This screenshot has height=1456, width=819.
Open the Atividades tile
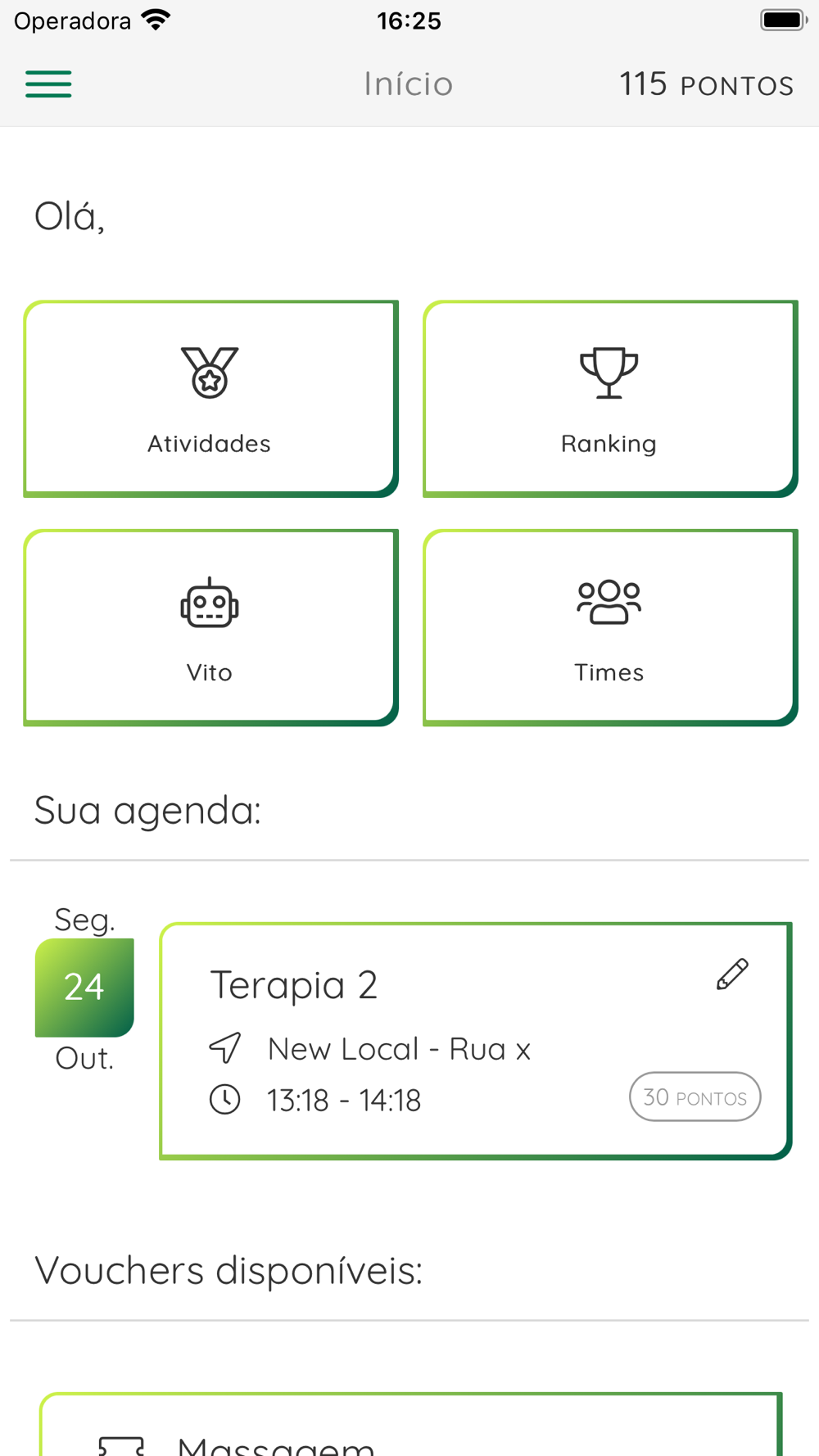click(x=210, y=399)
